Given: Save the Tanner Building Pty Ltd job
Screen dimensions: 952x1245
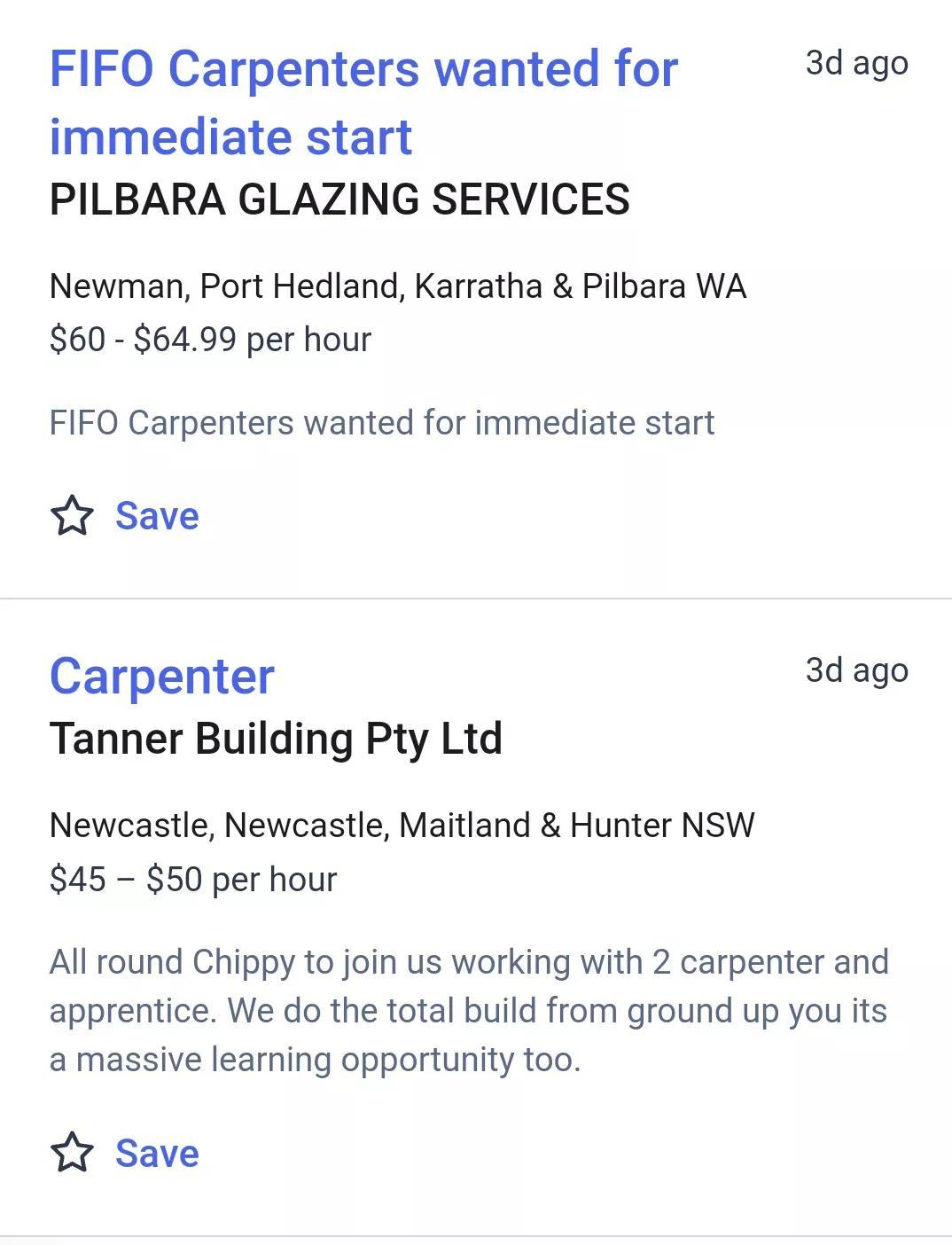Looking at the screenshot, I should [125, 1153].
